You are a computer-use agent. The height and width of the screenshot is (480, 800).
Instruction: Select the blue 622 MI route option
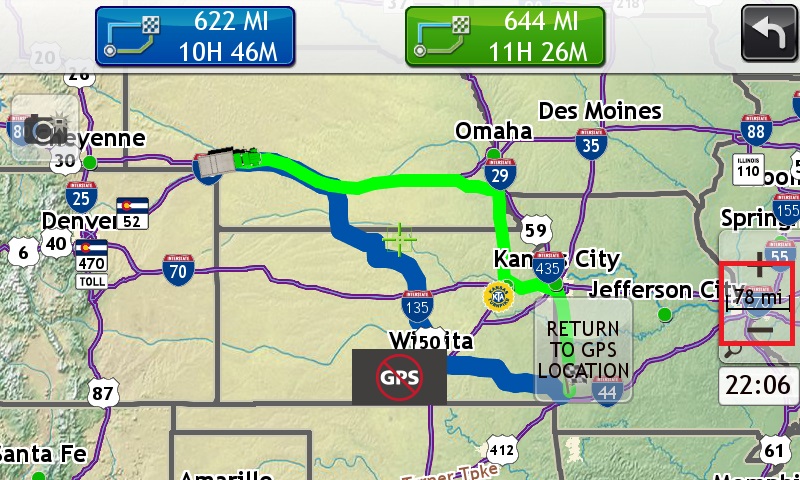coord(194,36)
